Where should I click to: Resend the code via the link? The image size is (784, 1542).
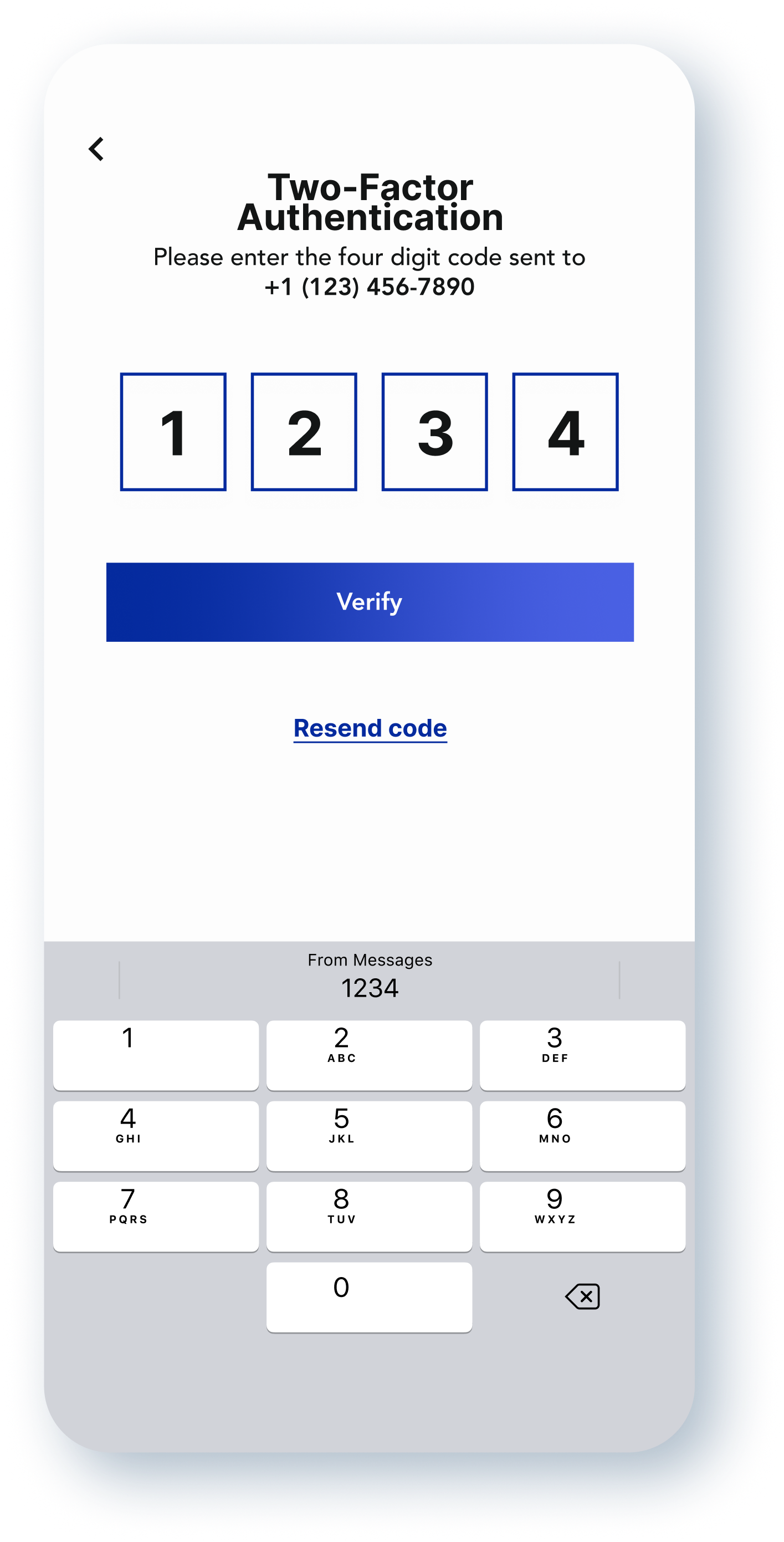tap(370, 728)
